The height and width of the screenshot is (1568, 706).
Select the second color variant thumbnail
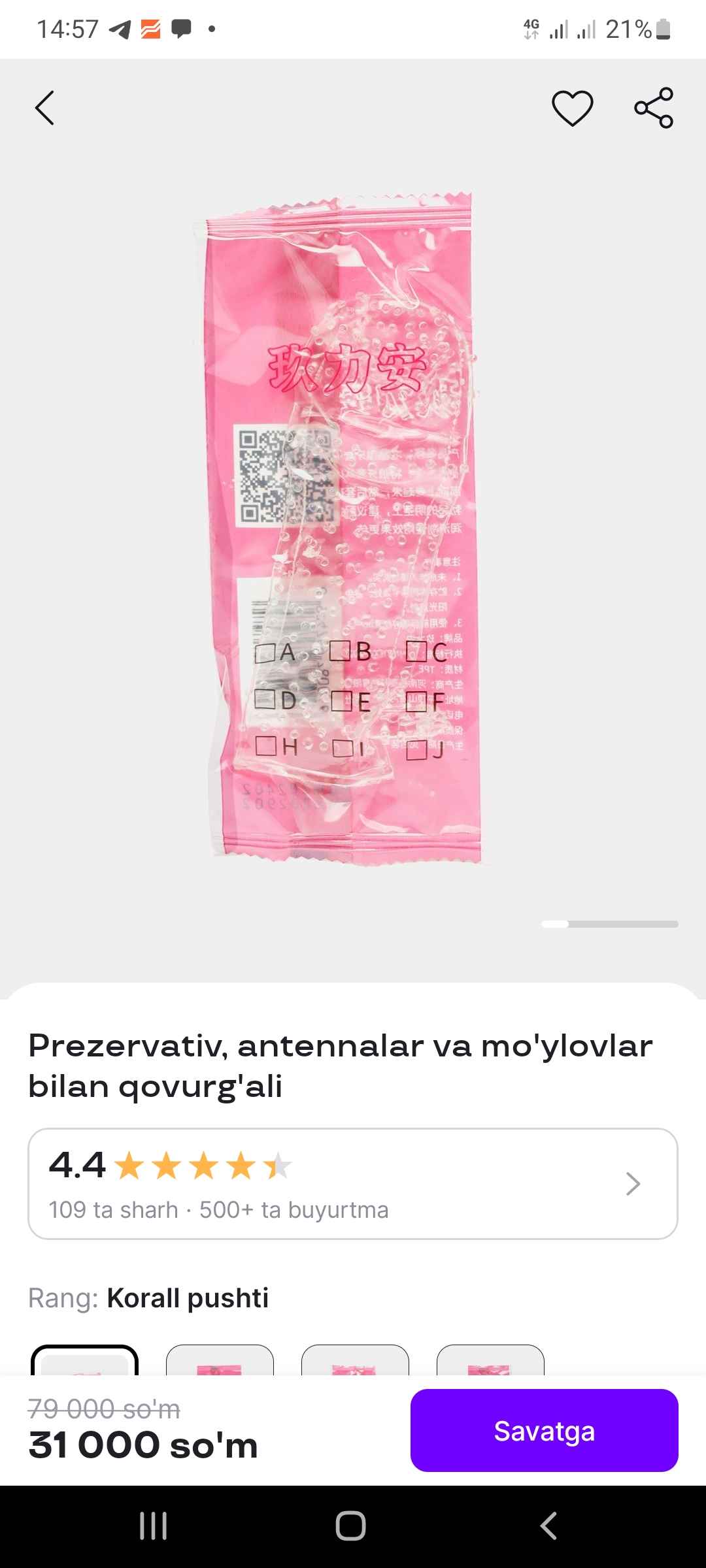[220, 1365]
